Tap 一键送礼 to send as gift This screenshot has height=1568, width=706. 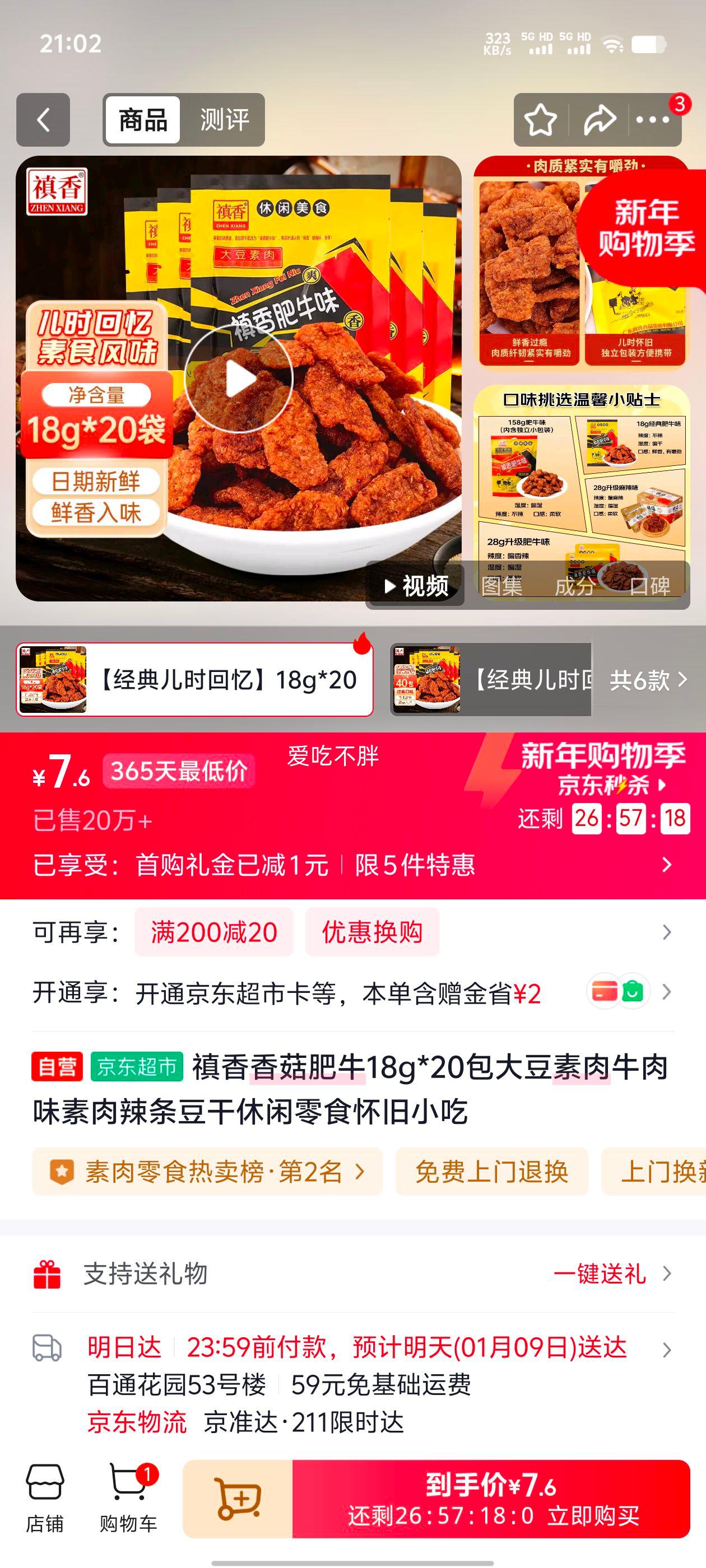click(600, 1273)
